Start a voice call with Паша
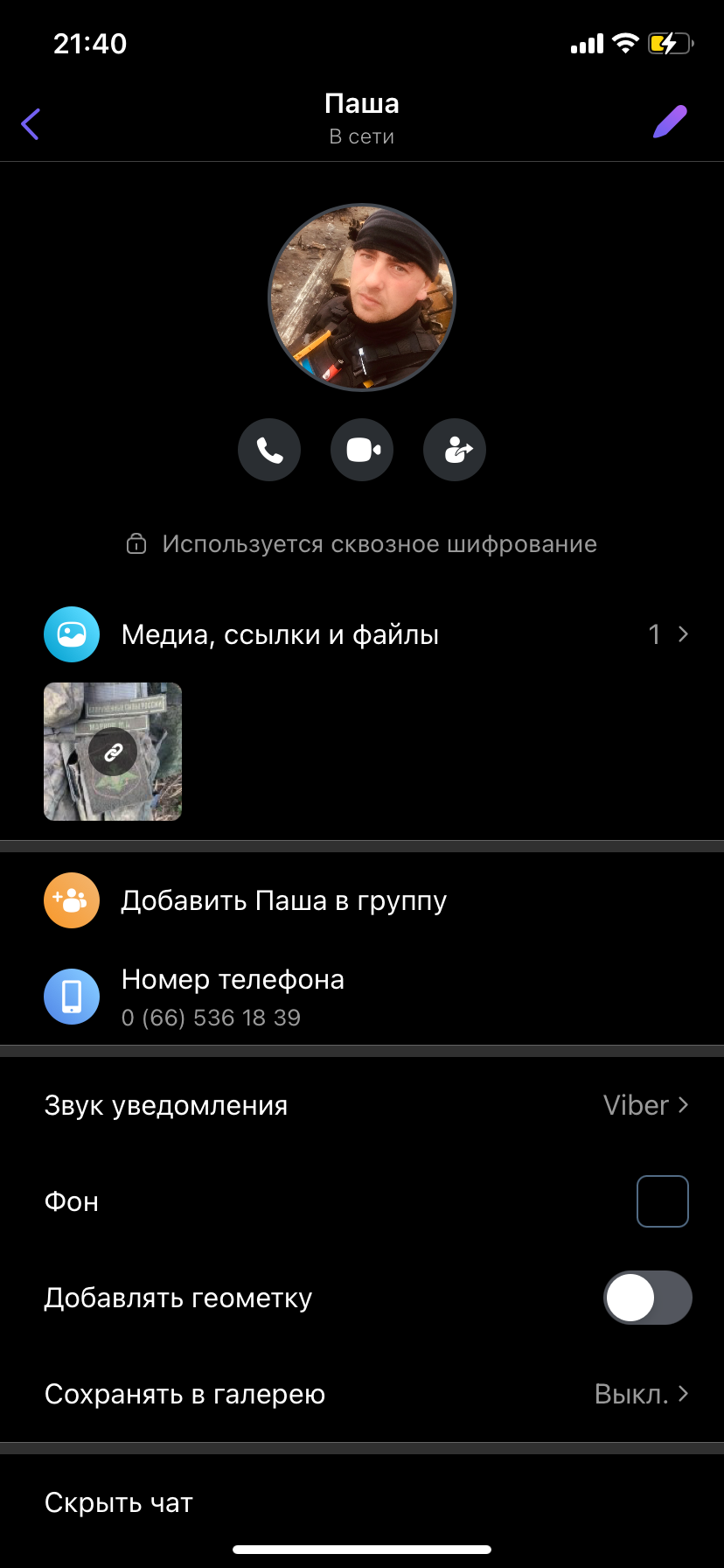Image resolution: width=724 pixels, height=1568 pixels. (269, 450)
